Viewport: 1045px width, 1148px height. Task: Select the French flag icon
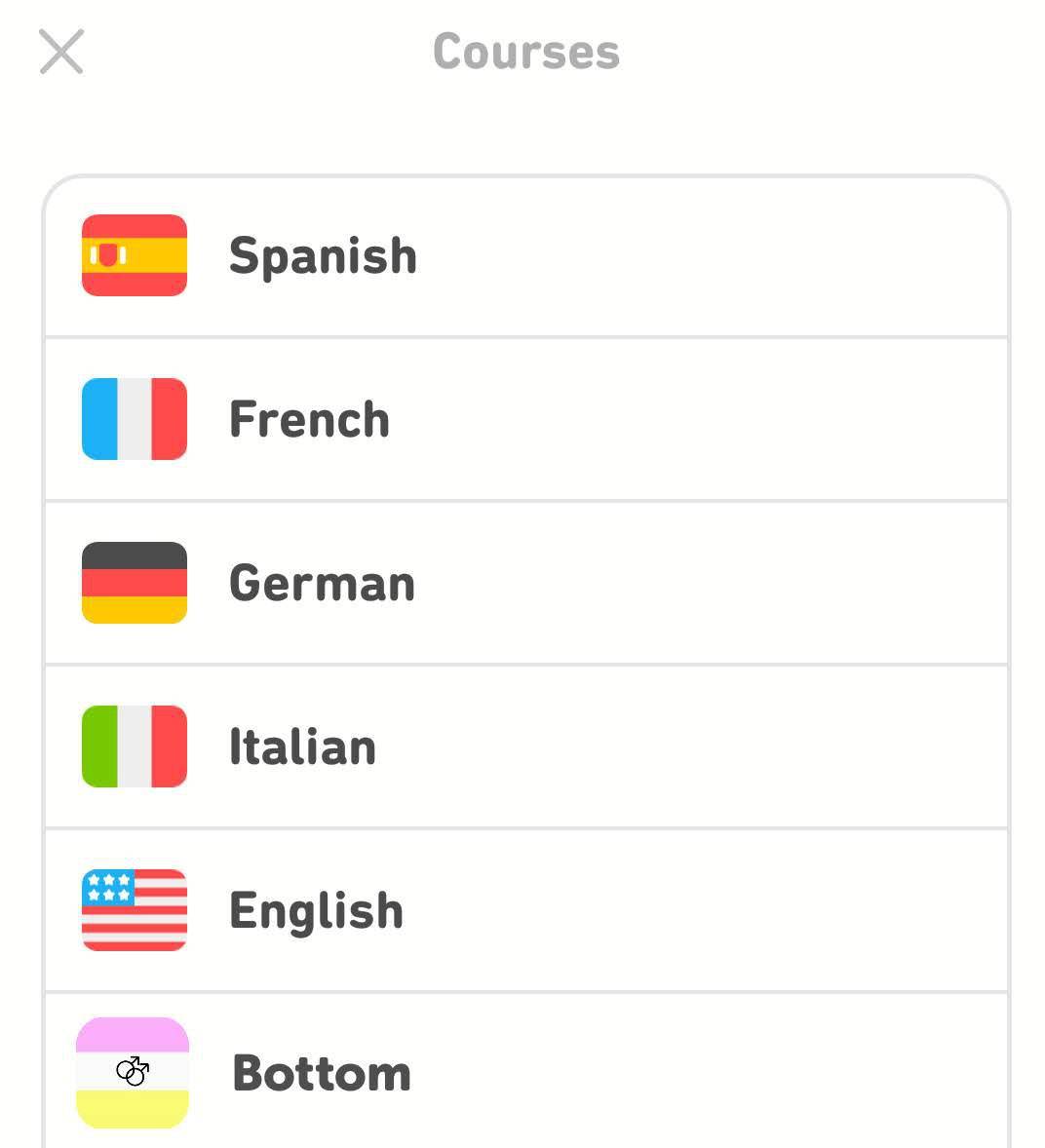pos(134,419)
